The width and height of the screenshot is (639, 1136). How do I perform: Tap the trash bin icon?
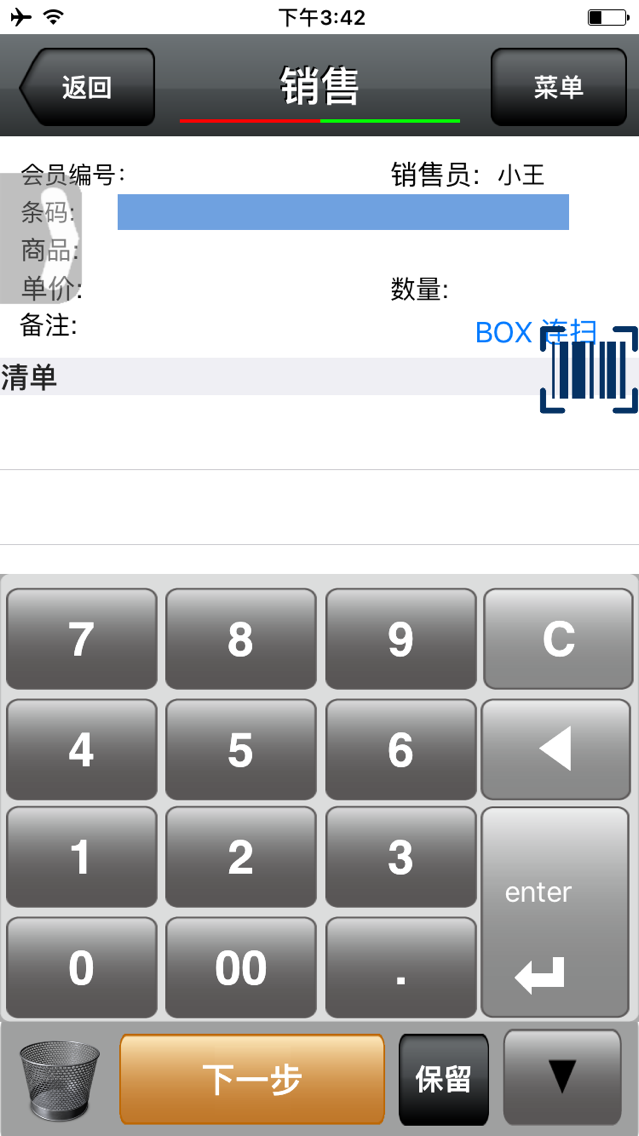(x=60, y=1079)
